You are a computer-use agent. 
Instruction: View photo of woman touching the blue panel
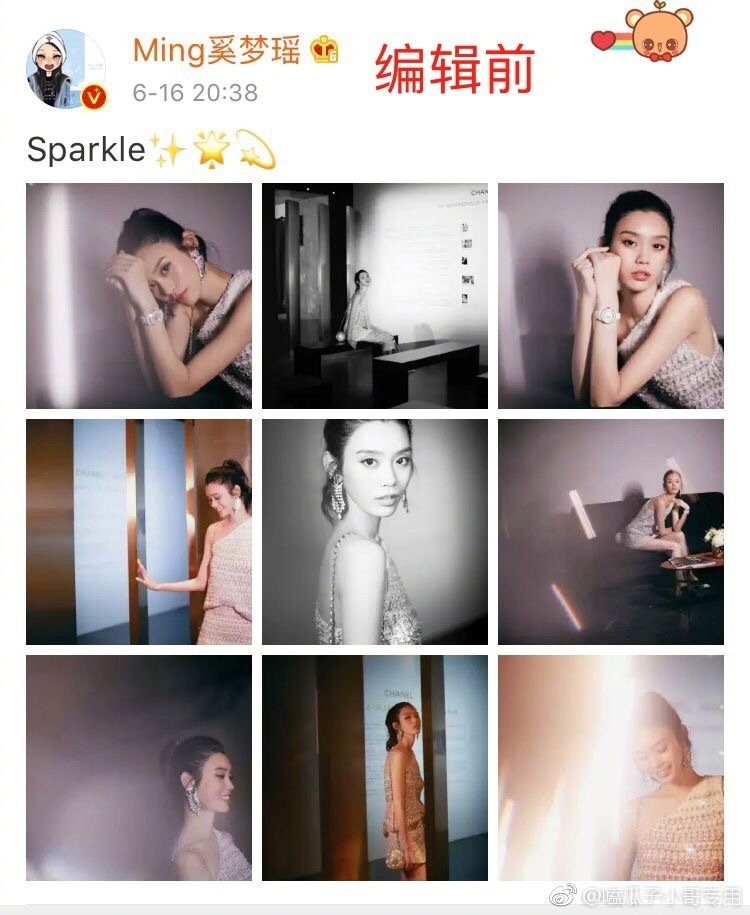pyautogui.click(x=139, y=532)
